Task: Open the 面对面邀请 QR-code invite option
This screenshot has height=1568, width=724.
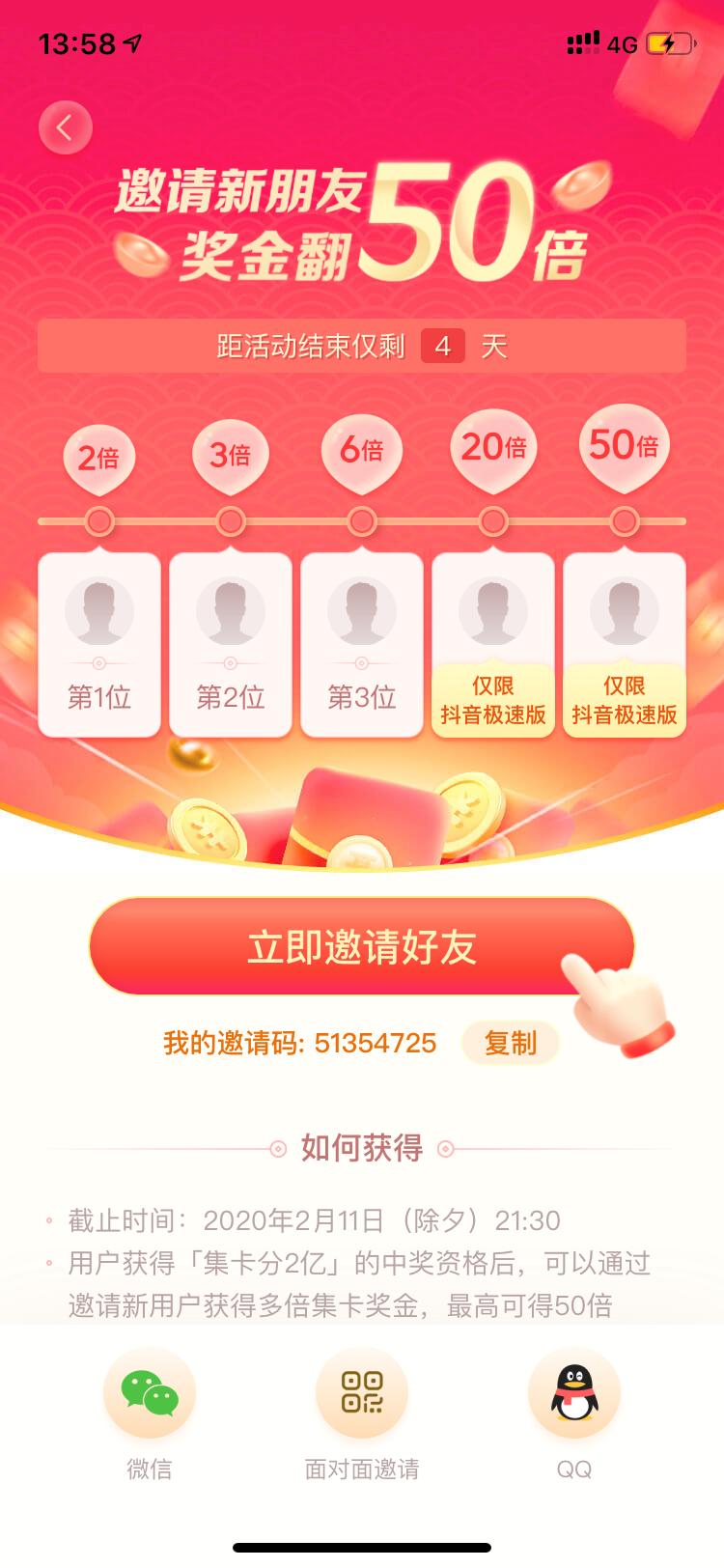Action: pos(362,1393)
